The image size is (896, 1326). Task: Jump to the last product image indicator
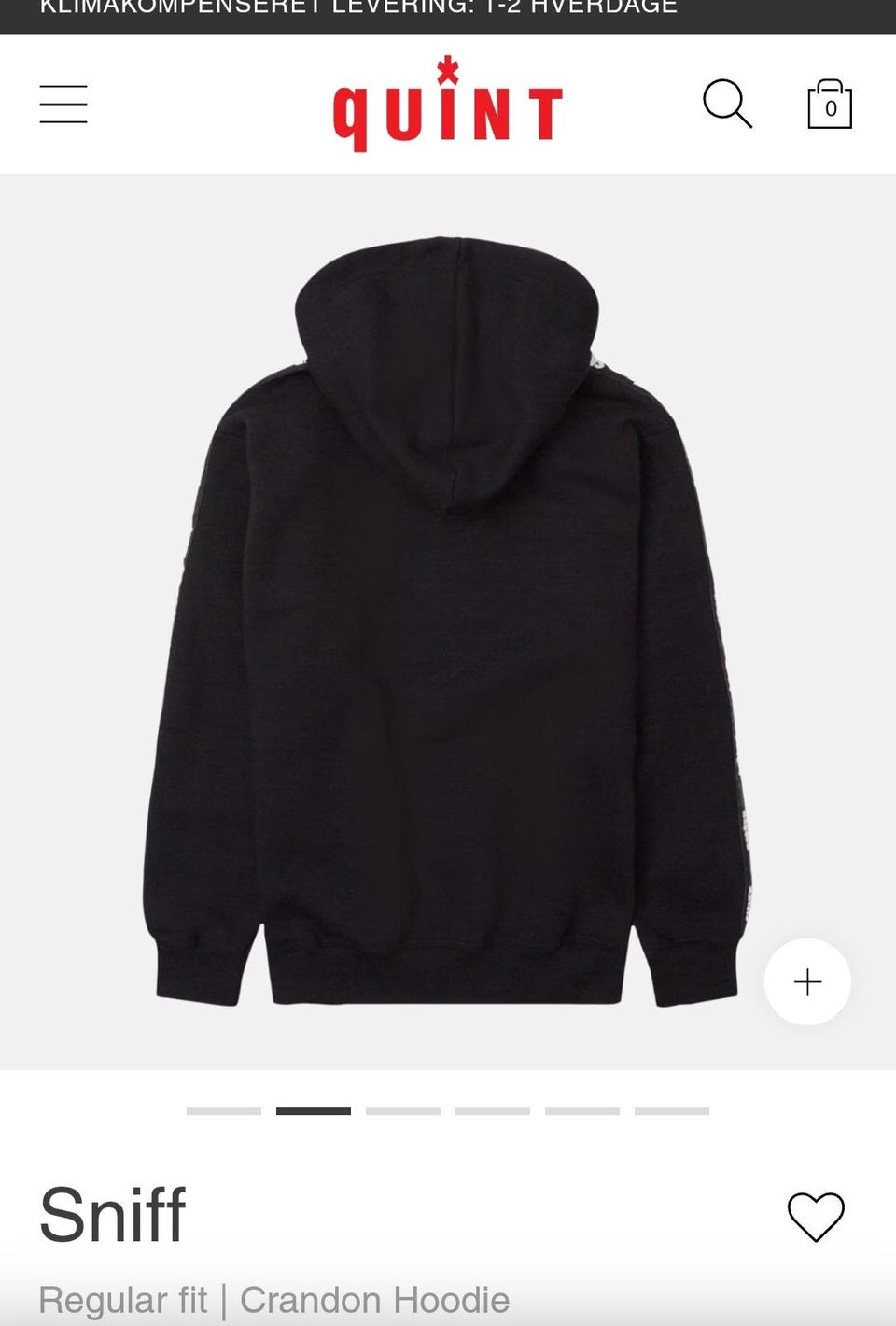(672, 1111)
